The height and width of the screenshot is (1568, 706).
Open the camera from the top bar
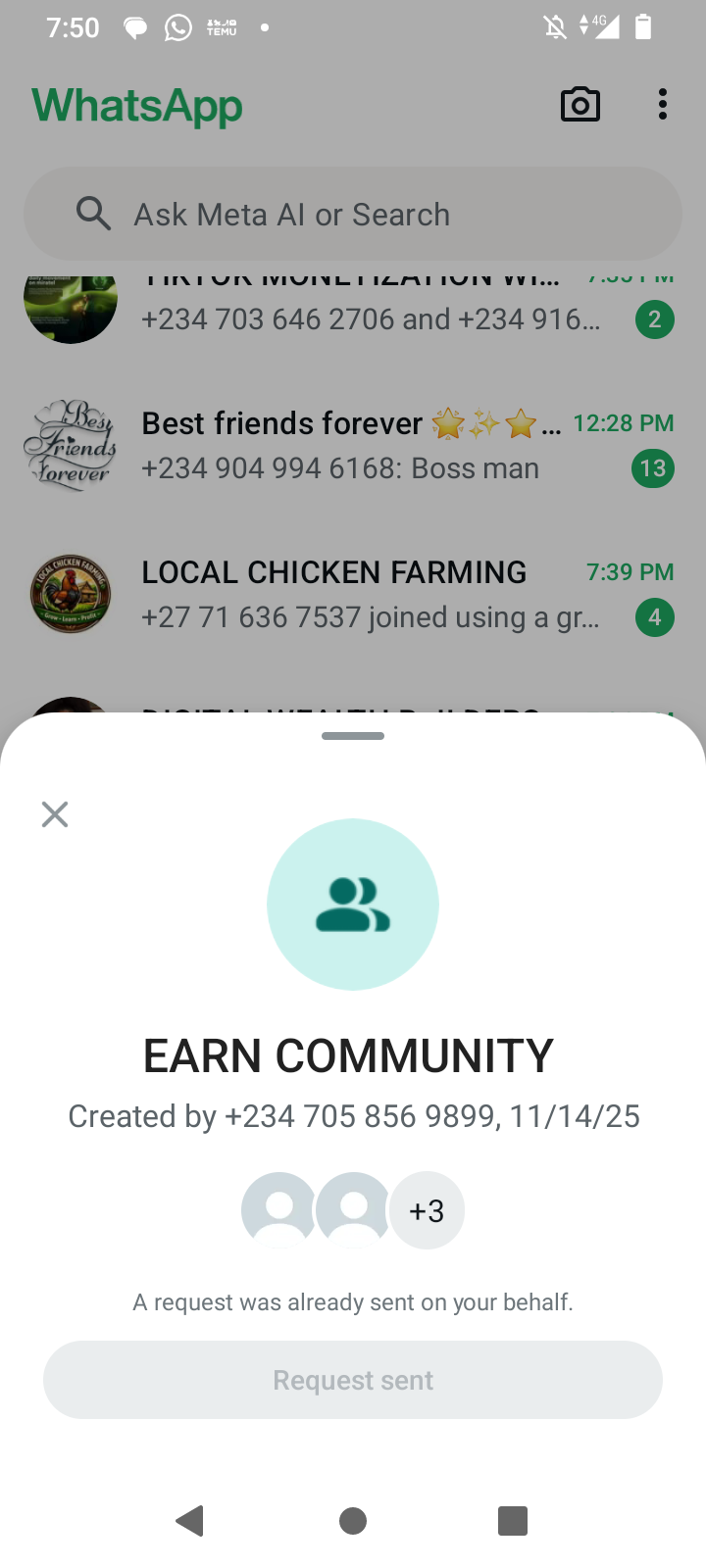580,105
